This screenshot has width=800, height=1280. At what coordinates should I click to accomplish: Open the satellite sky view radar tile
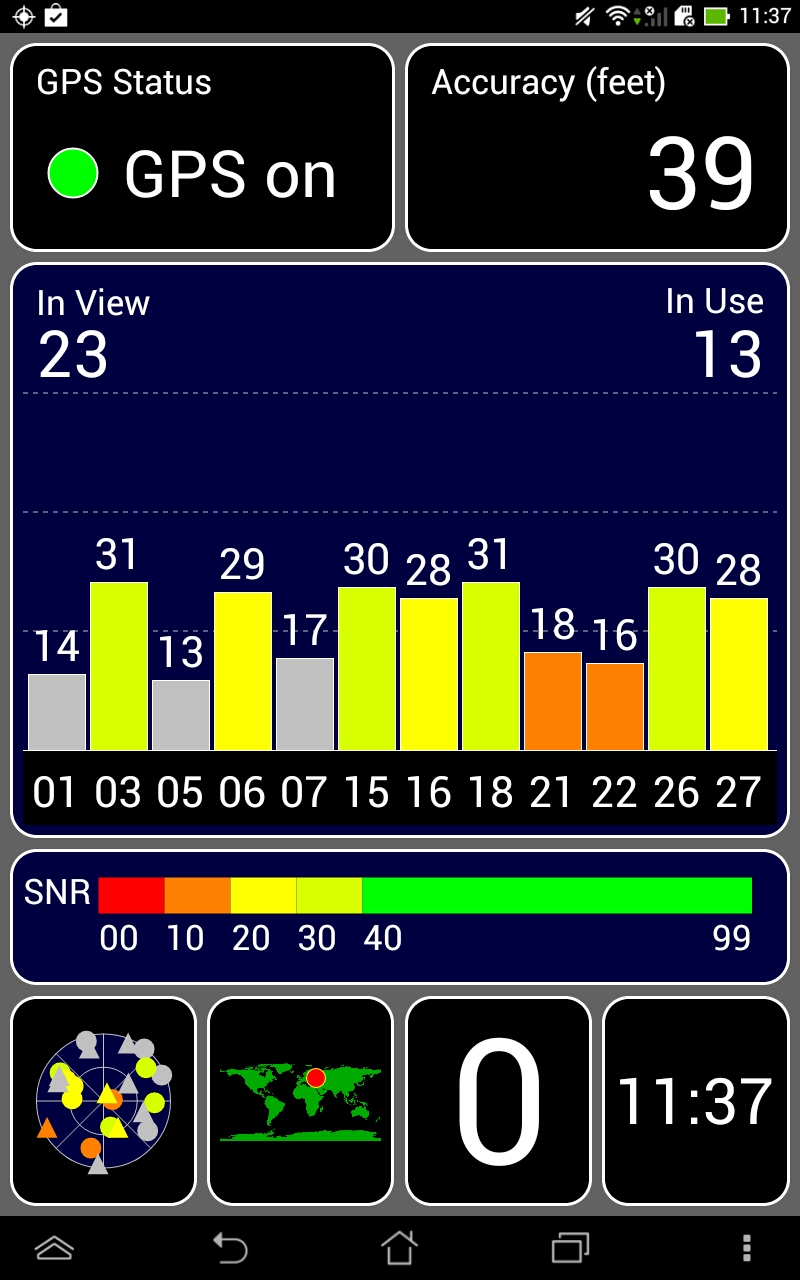[x=103, y=1100]
